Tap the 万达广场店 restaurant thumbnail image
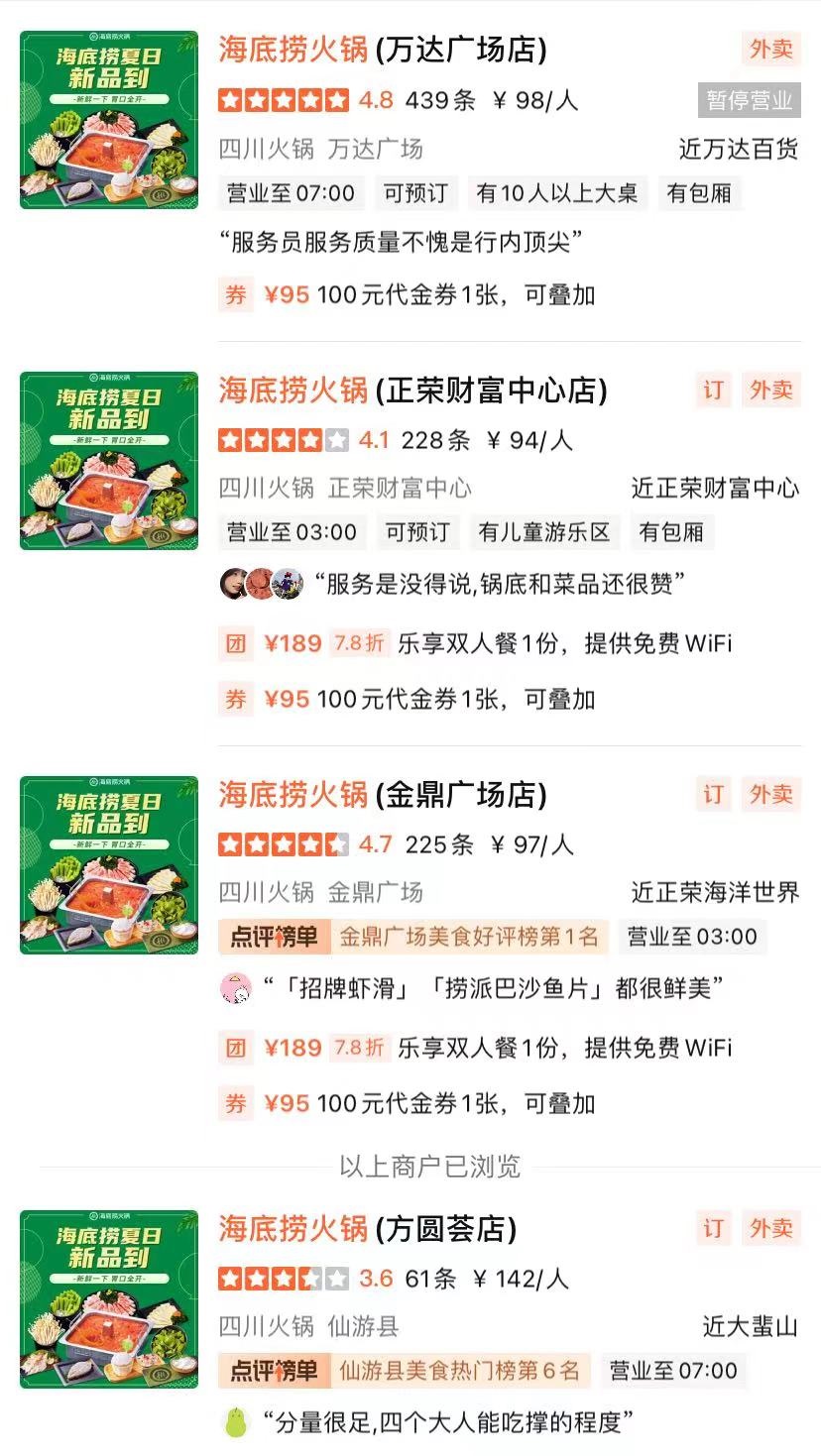821x1456 pixels. [x=109, y=120]
